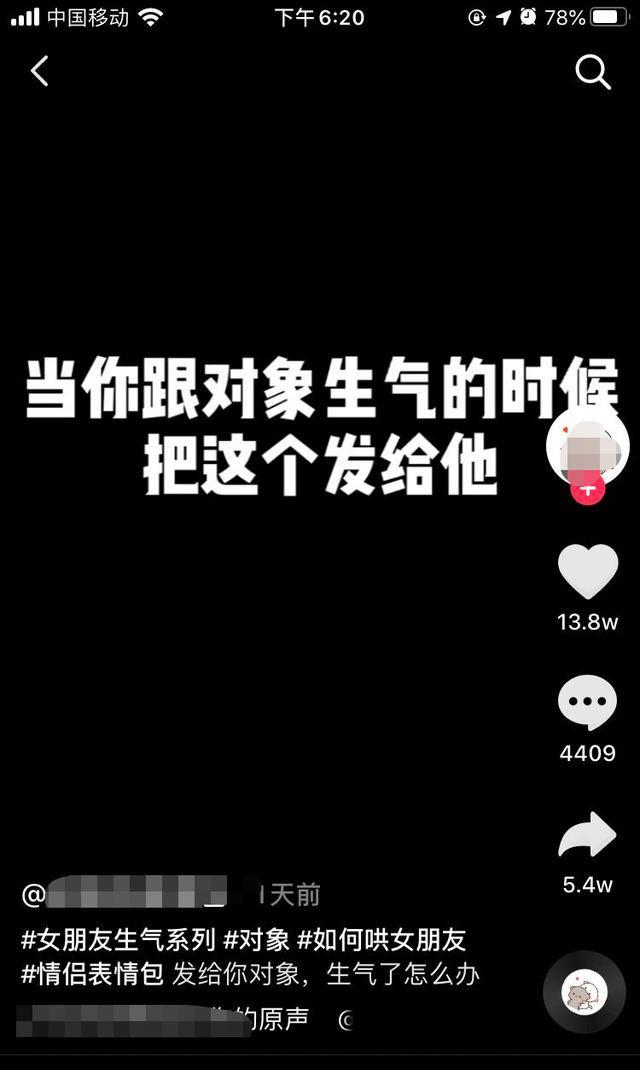Follow the creator with the plus button
Viewport: 640px width, 1070px height.
point(588,490)
